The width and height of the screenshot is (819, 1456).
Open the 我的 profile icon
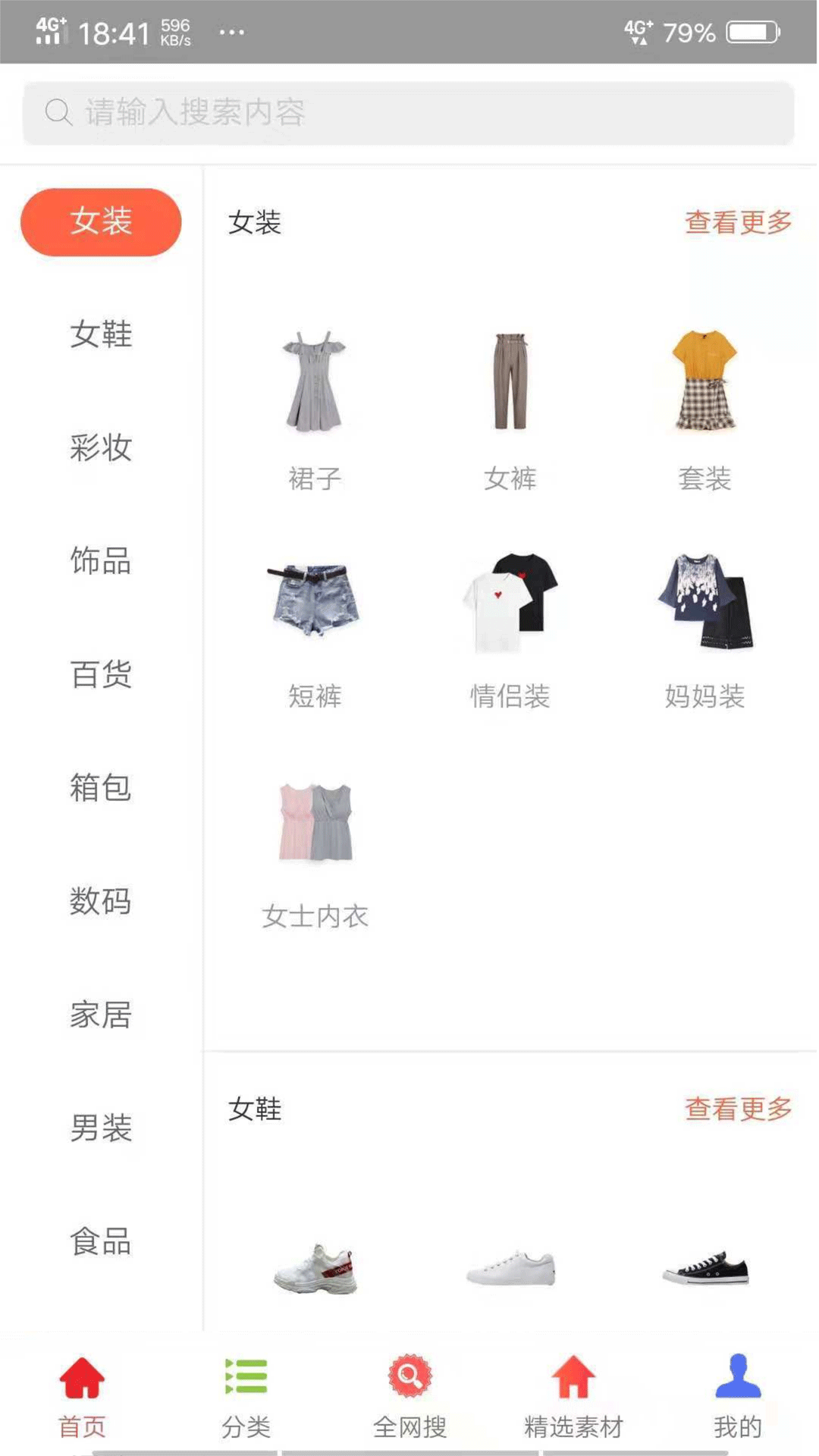(736, 1395)
